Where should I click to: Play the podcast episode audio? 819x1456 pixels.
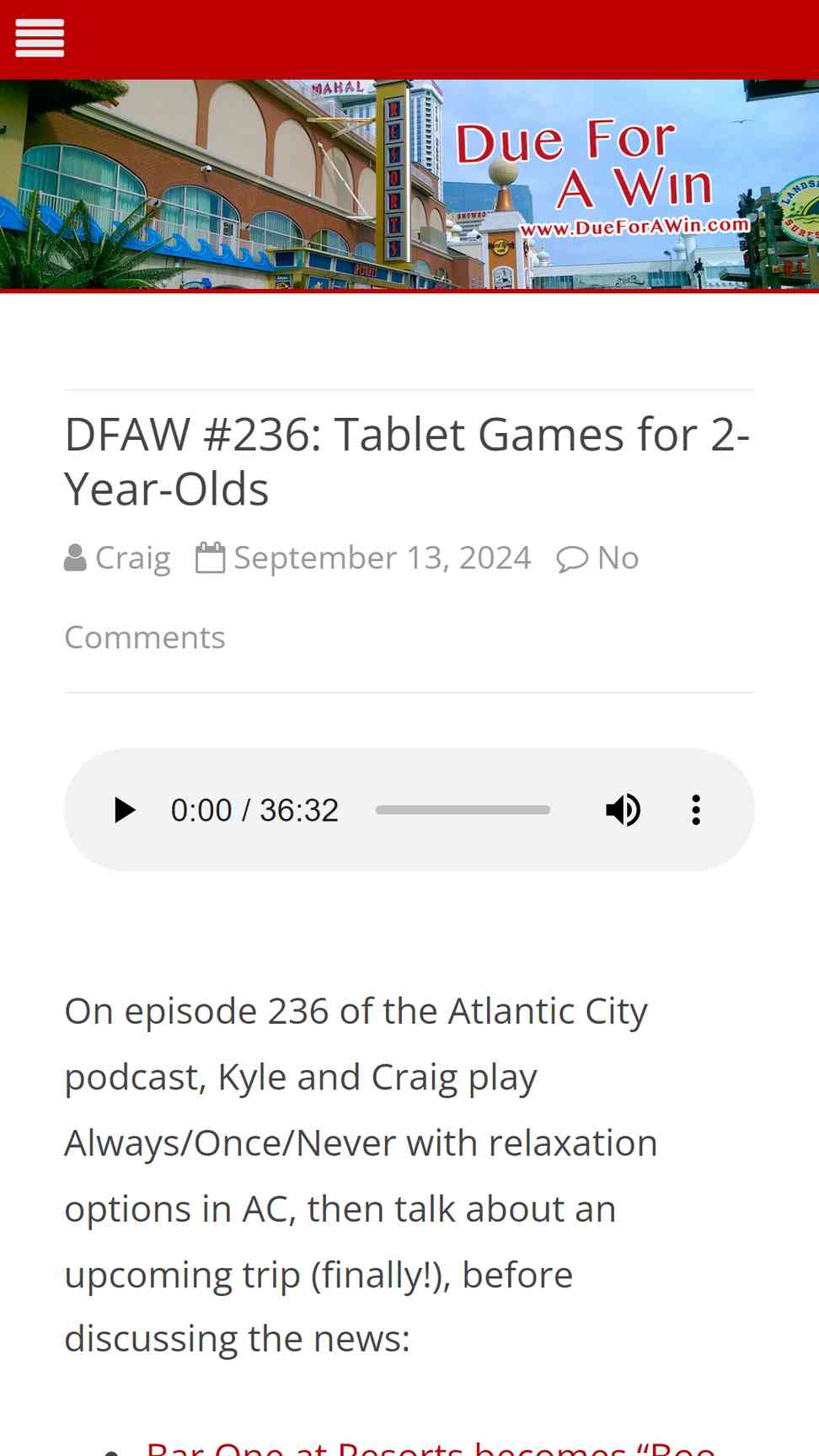pos(125,810)
